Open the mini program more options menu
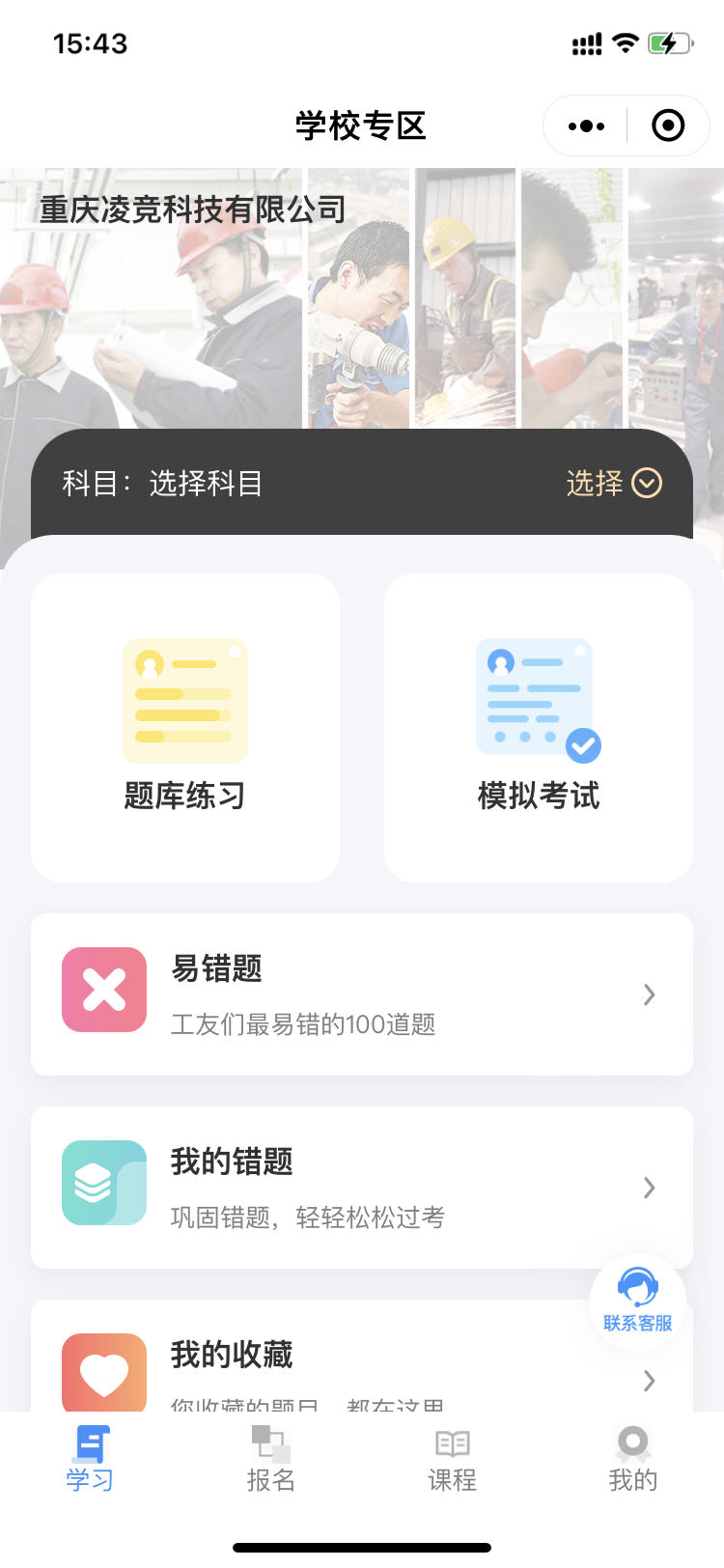 [x=586, y=126]
